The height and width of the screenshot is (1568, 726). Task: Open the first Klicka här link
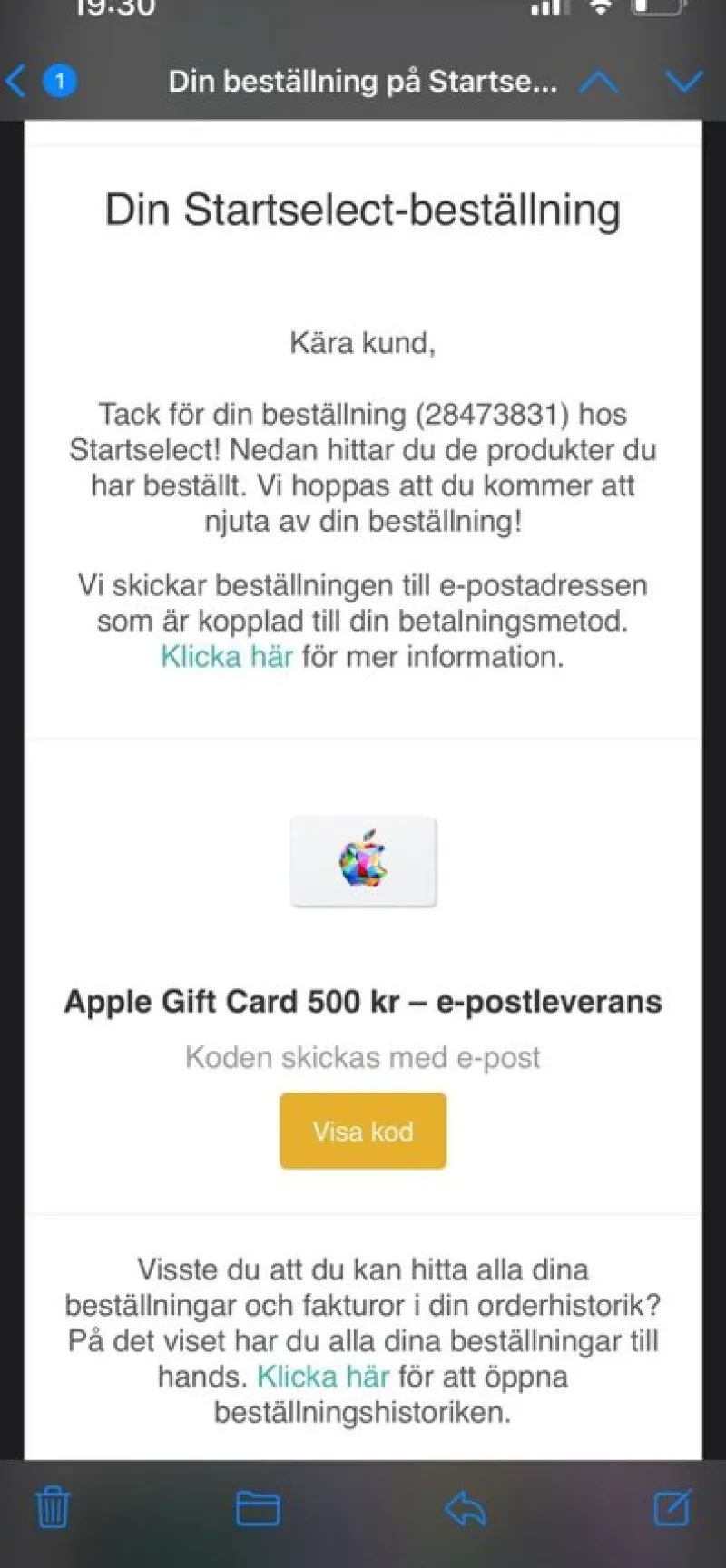(x=226, y=656)
